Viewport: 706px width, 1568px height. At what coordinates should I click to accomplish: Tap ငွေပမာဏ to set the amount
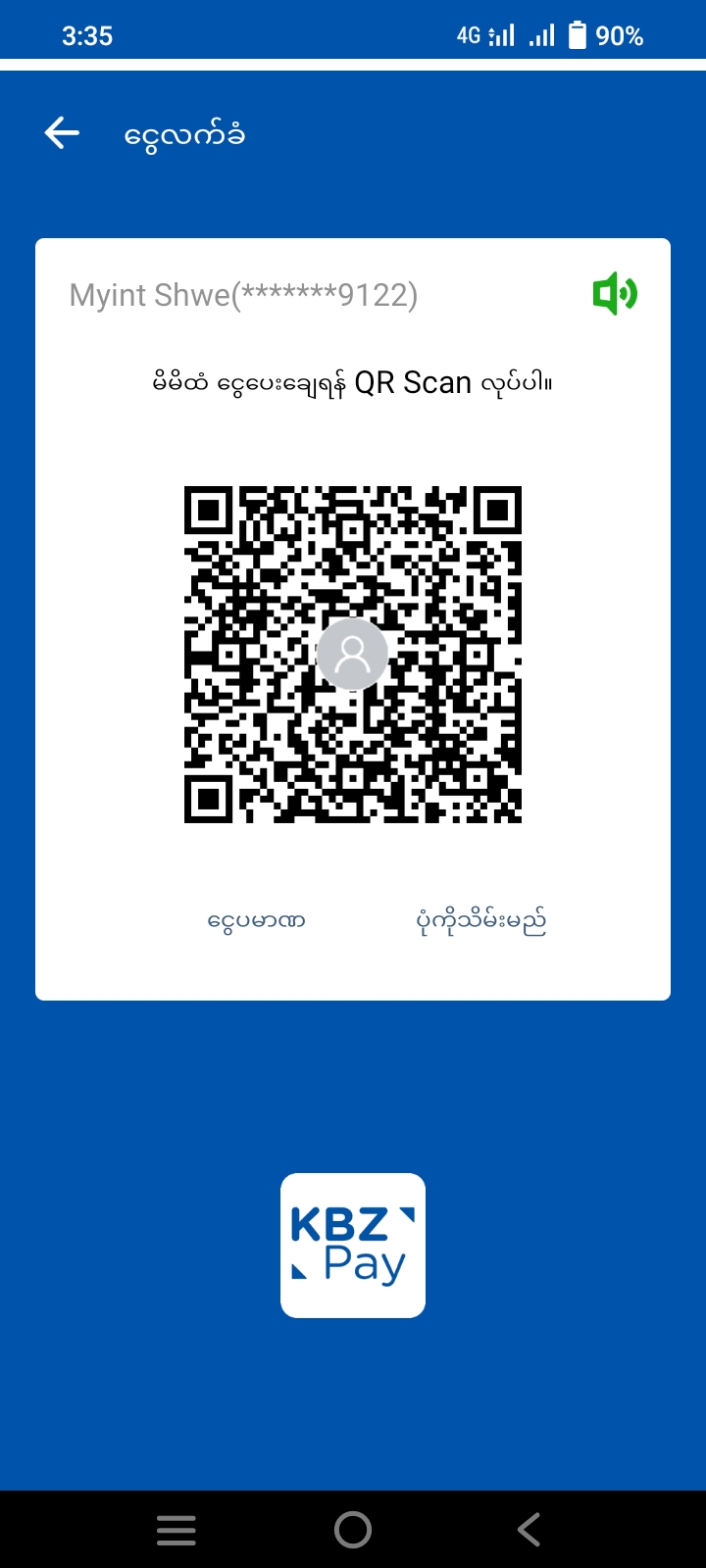(256, 921)
